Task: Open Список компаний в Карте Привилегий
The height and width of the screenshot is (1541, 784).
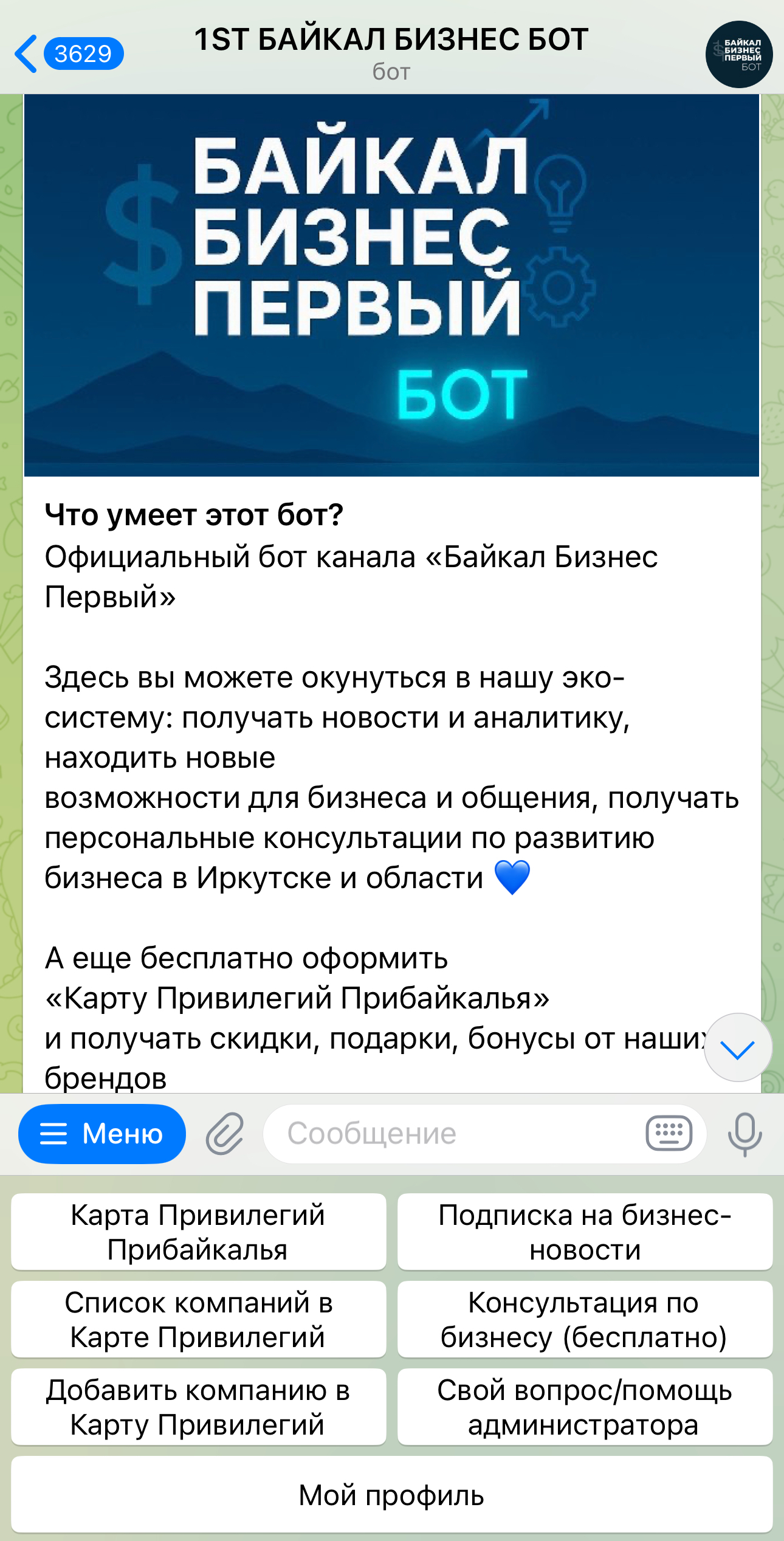Action: click(198, 1319)
